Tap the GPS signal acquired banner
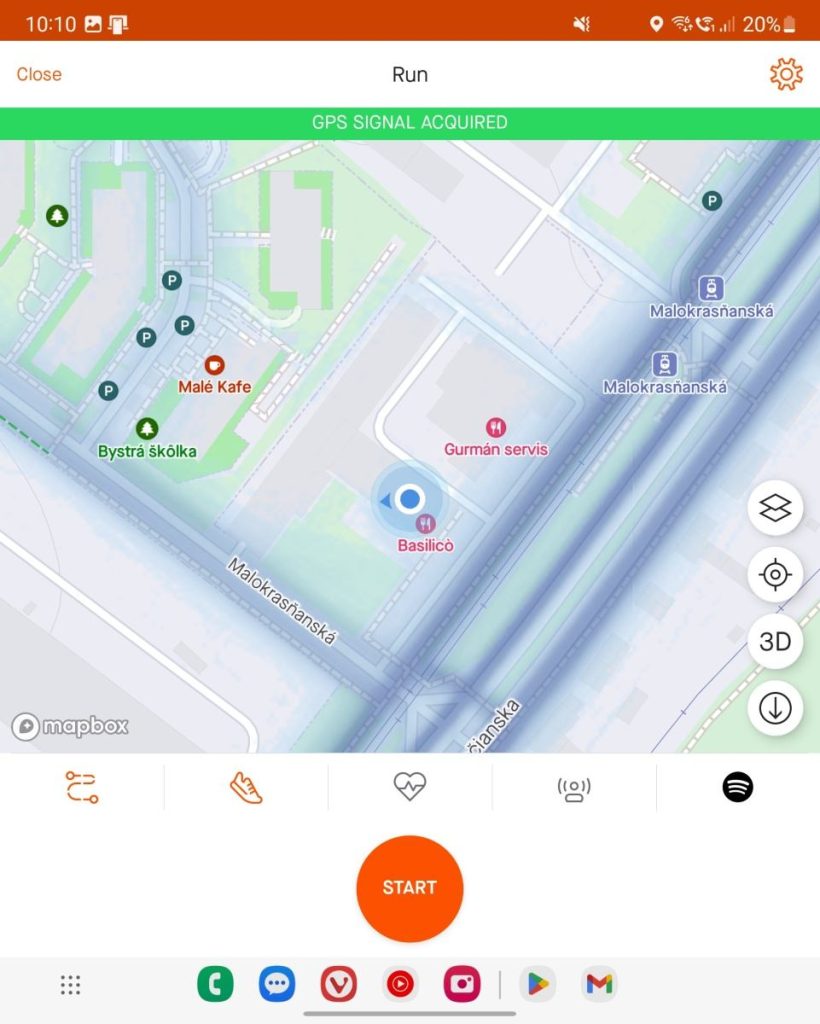 pos(409,122)
